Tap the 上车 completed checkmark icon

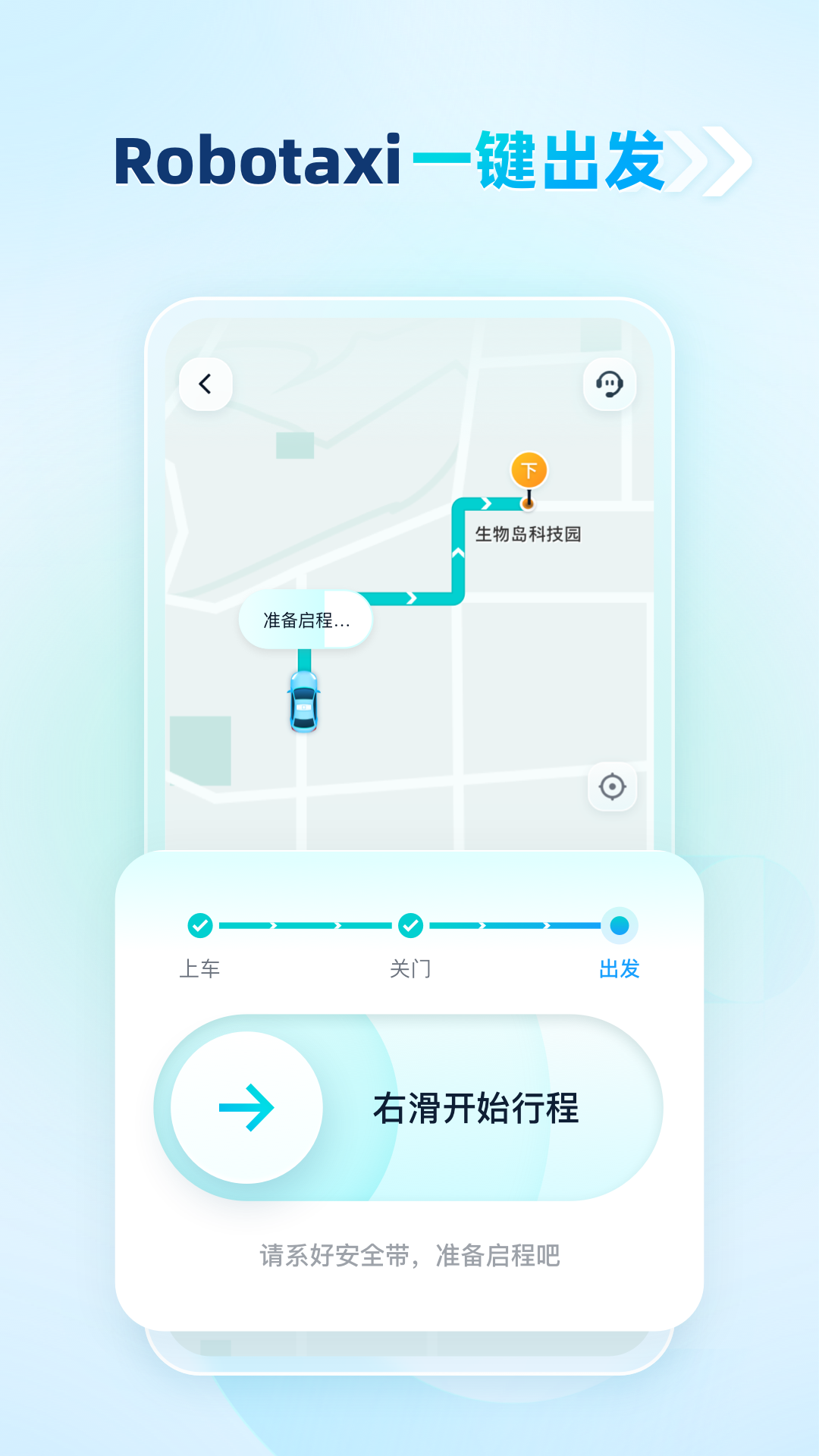(x=199, y=924)
